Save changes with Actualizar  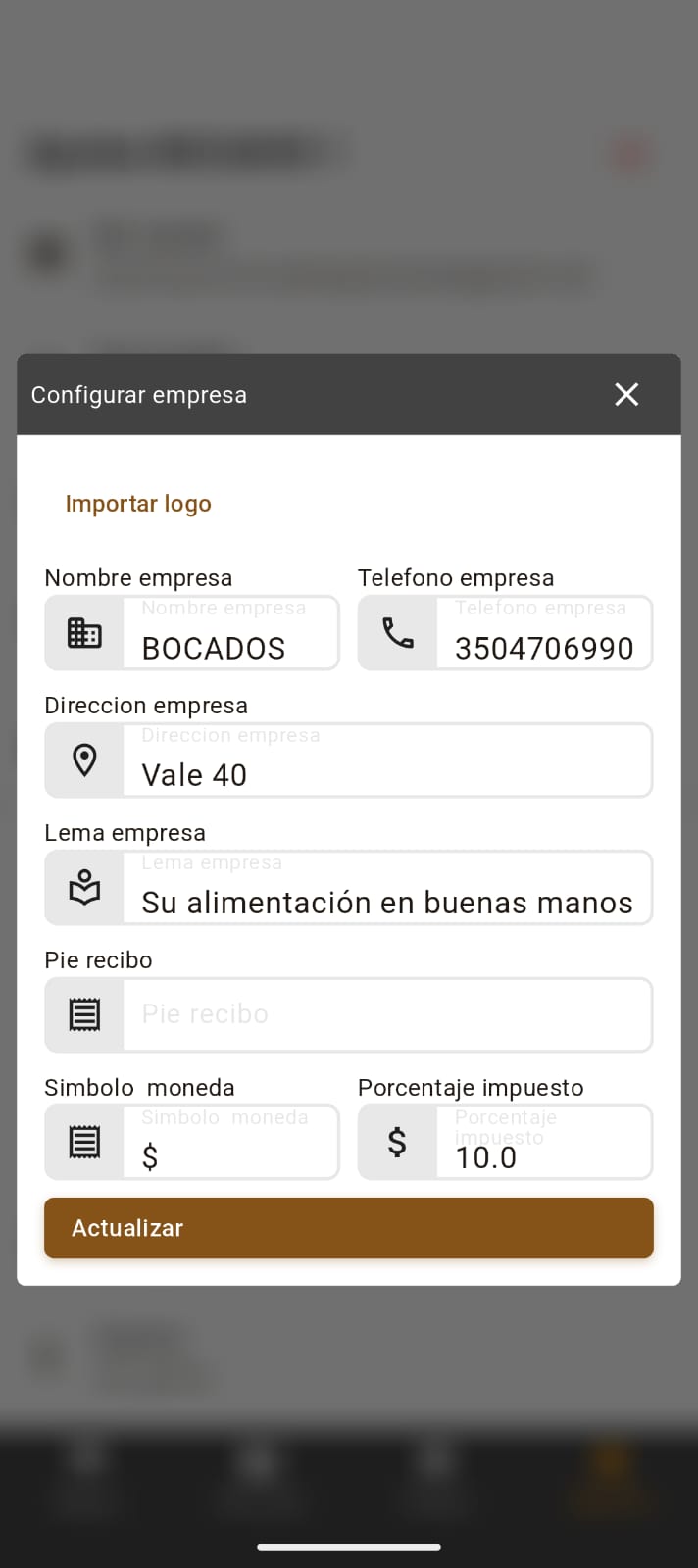[x=349, y=1228]
